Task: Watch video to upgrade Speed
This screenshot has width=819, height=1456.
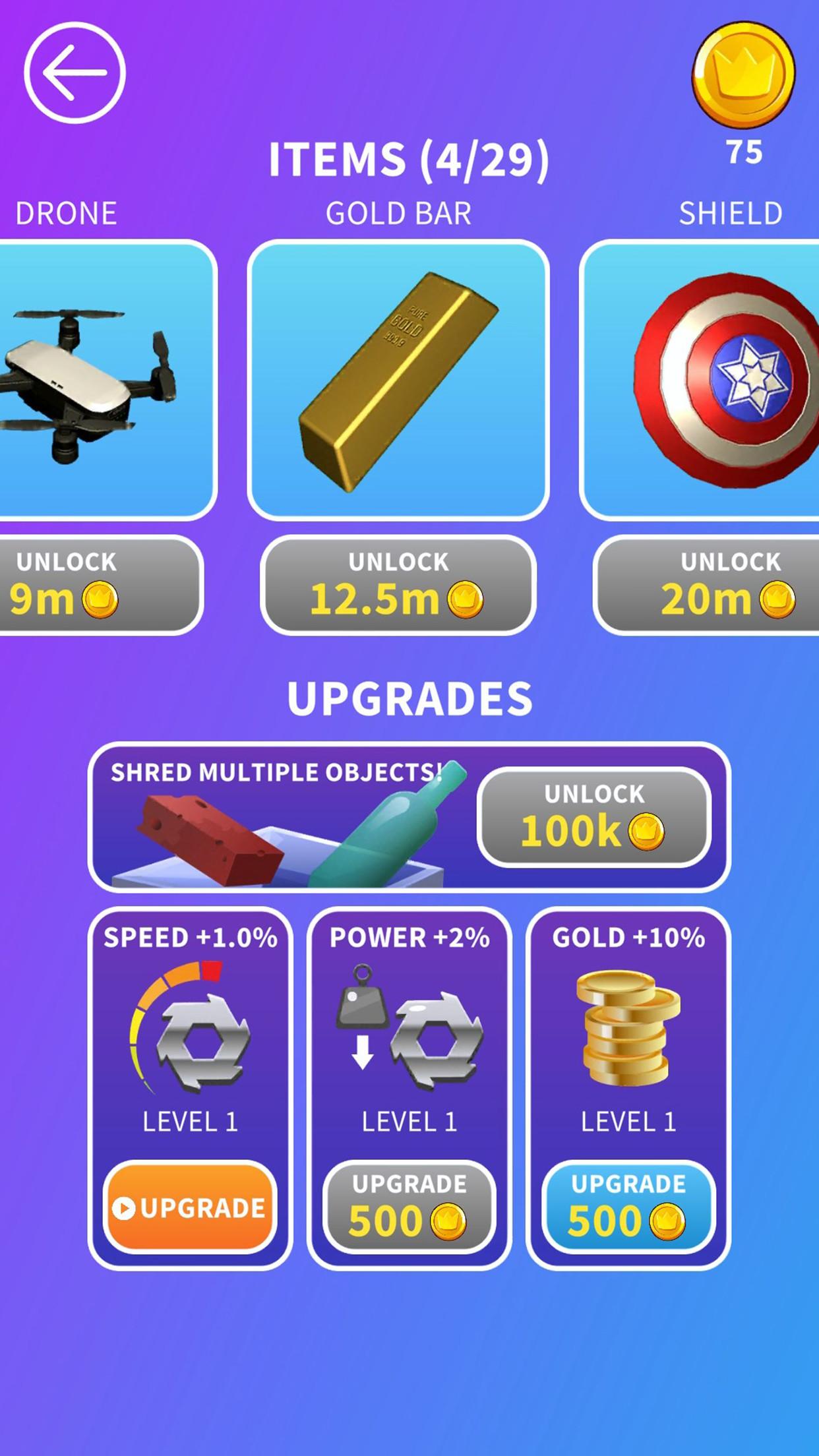Action: pos(190,1207)
